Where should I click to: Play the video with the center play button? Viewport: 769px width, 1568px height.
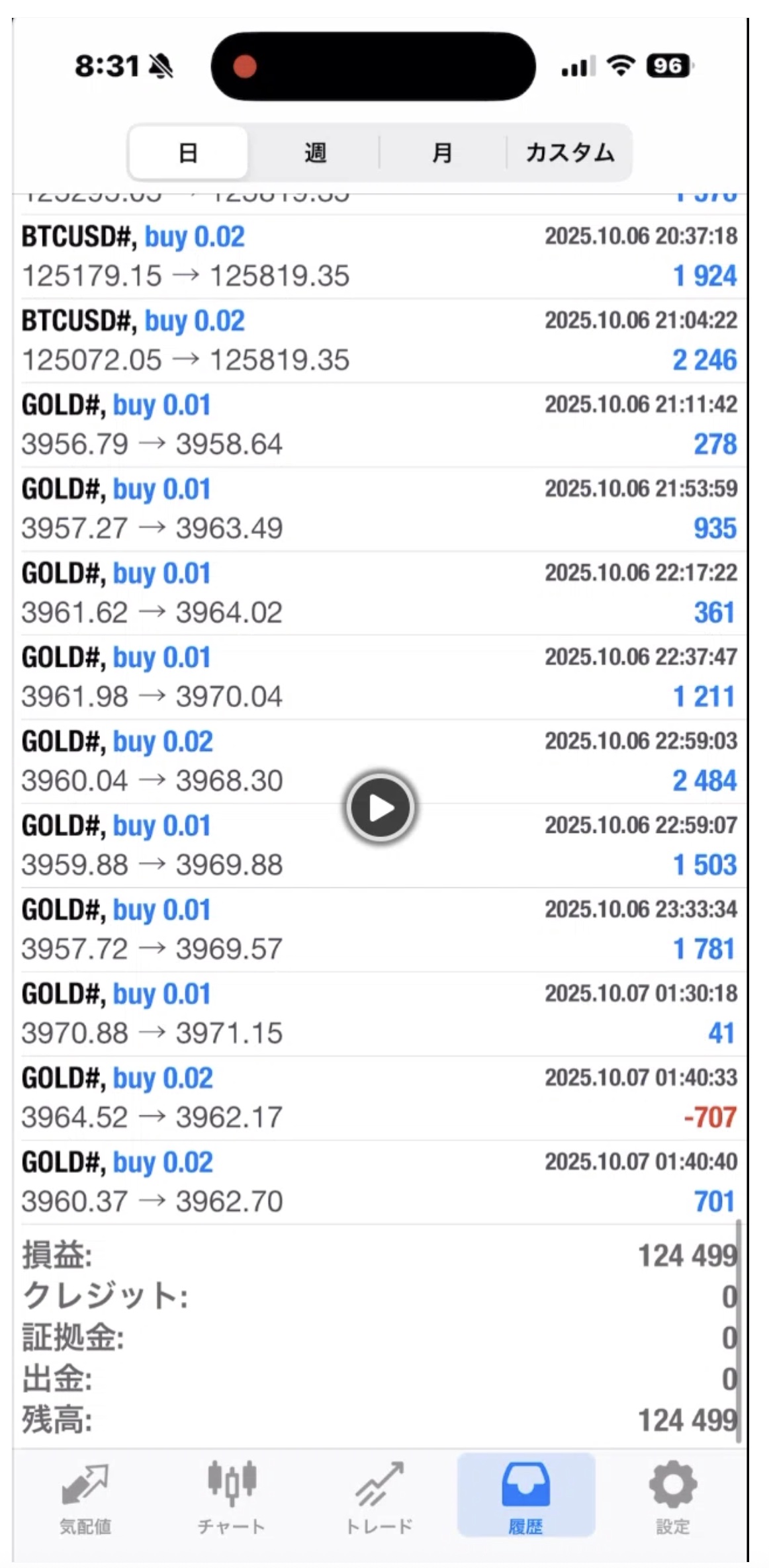point(380,807)
